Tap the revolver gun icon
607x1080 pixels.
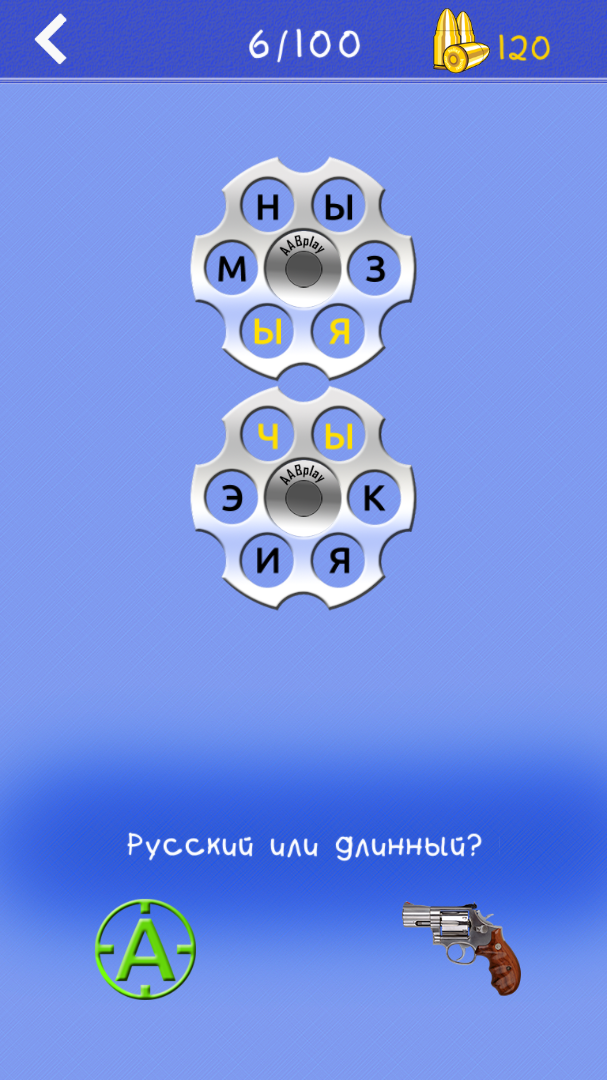click(462, 944)
